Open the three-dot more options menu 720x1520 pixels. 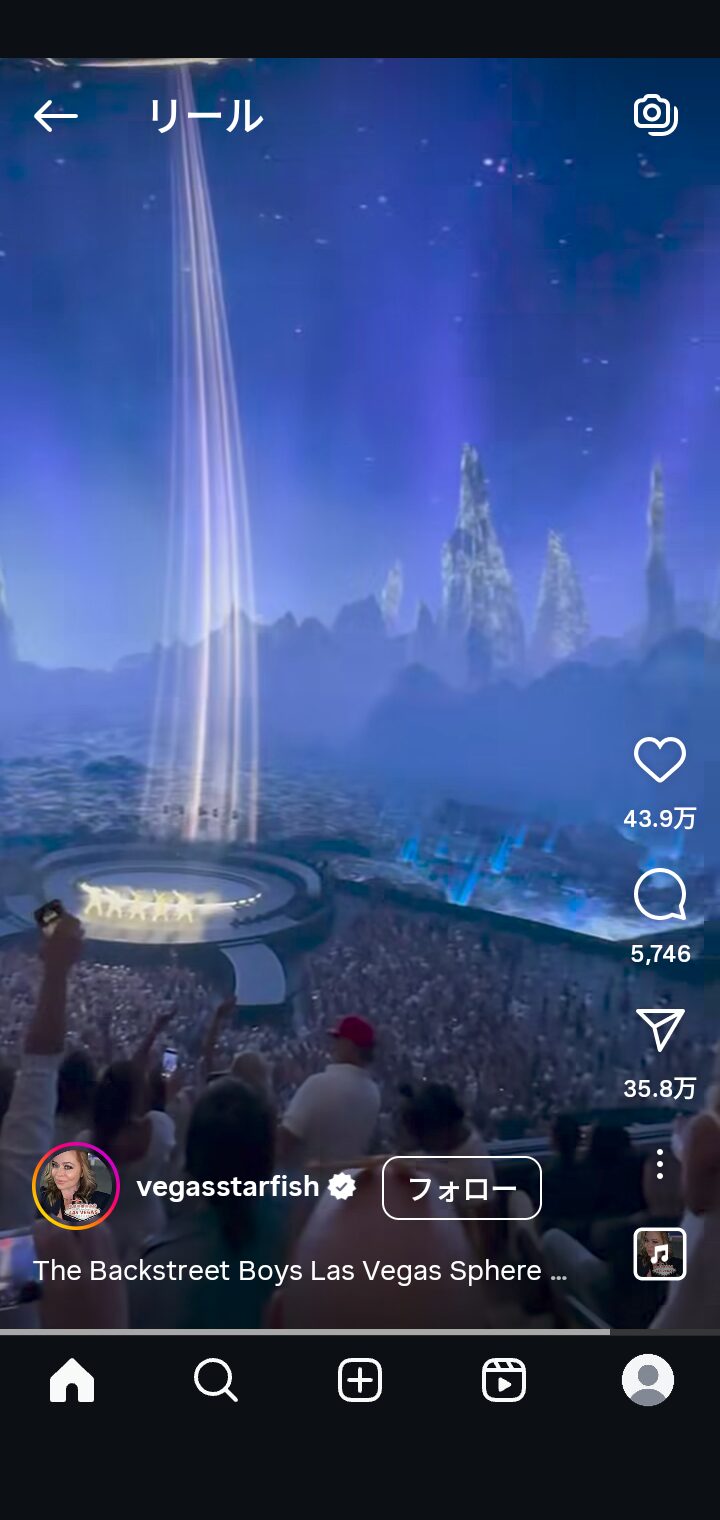point(660,1164)
